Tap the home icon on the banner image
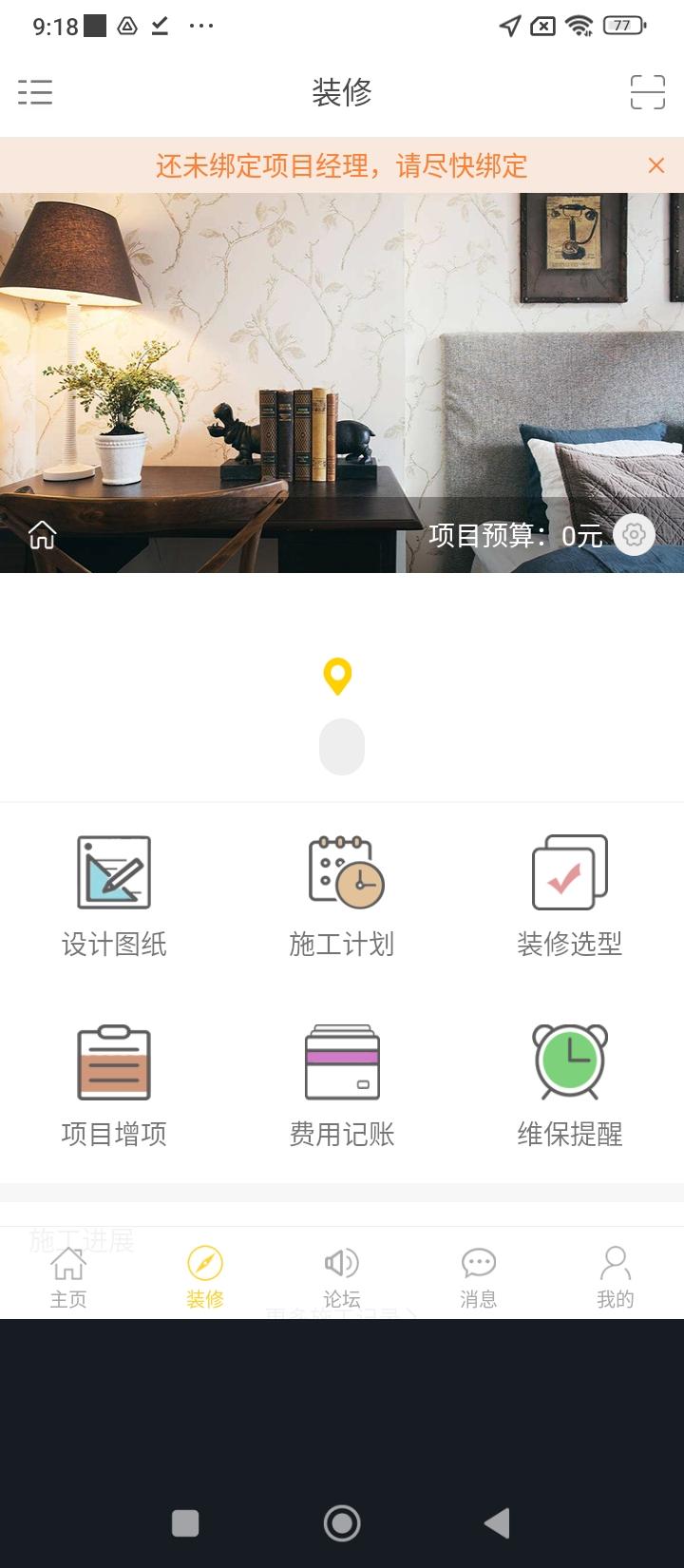Screen dimensions: 684x1568 pyautogui.click(x=42, y=535)
